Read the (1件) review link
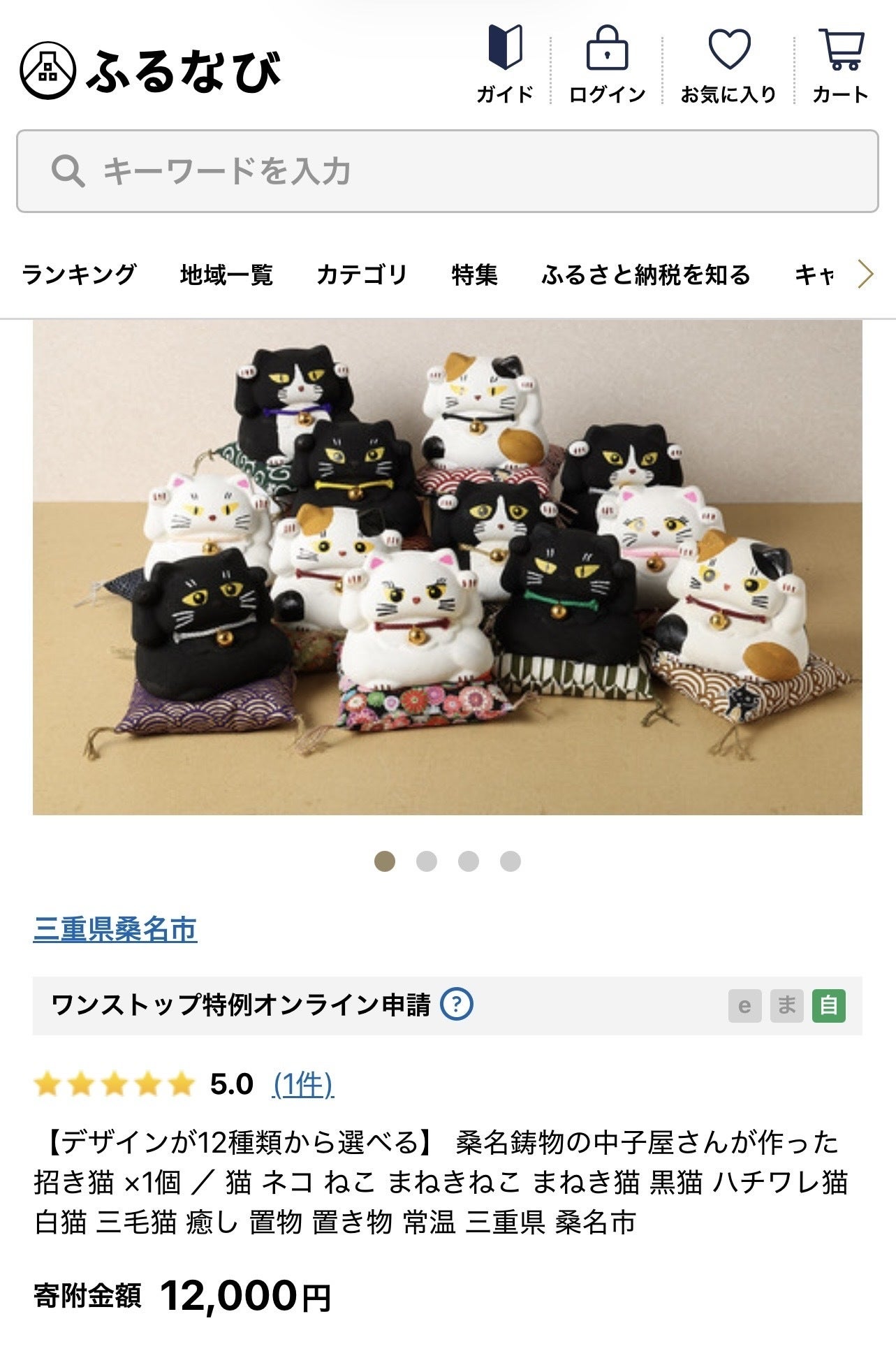Screen dimensions: 896x1372 302,1084
